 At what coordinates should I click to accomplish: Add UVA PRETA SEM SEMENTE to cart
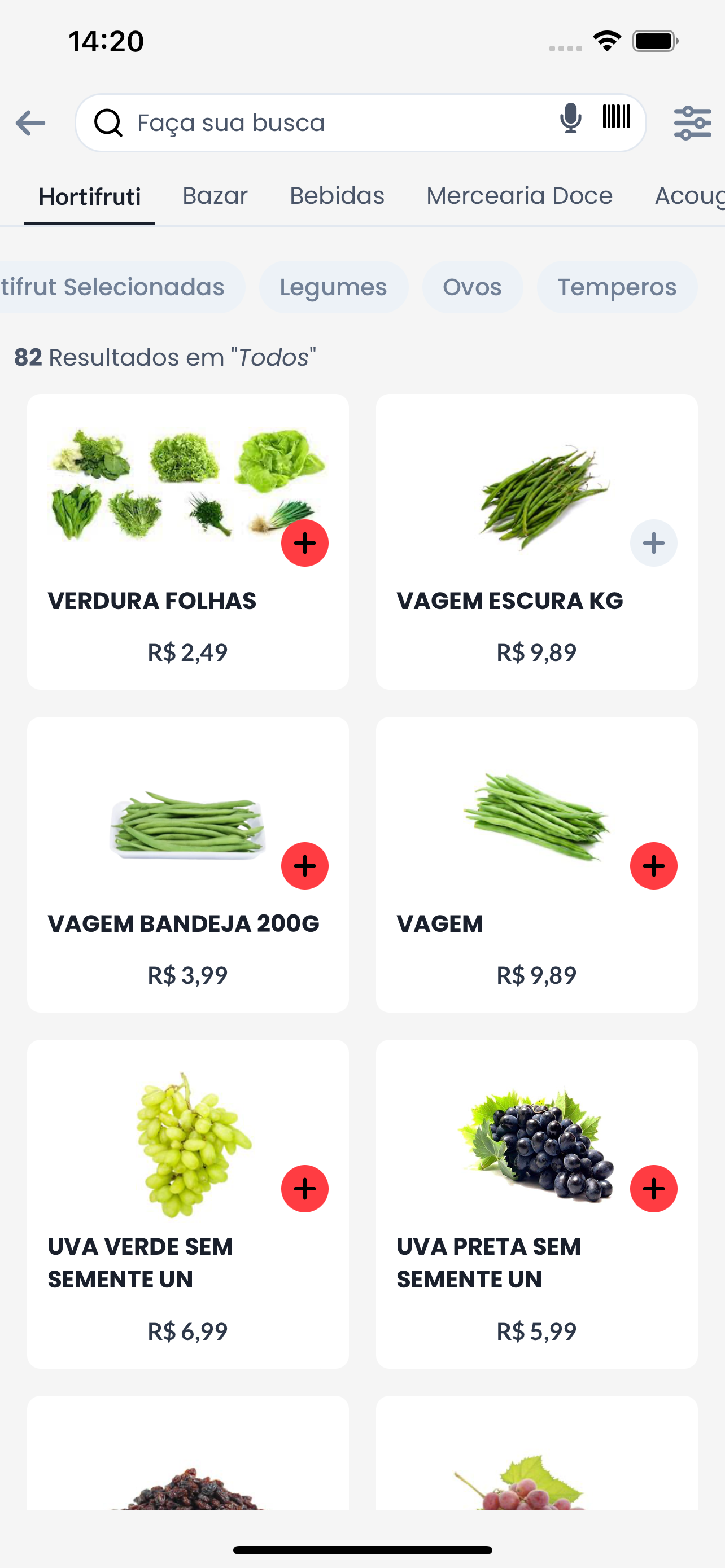coord(654,1189)
